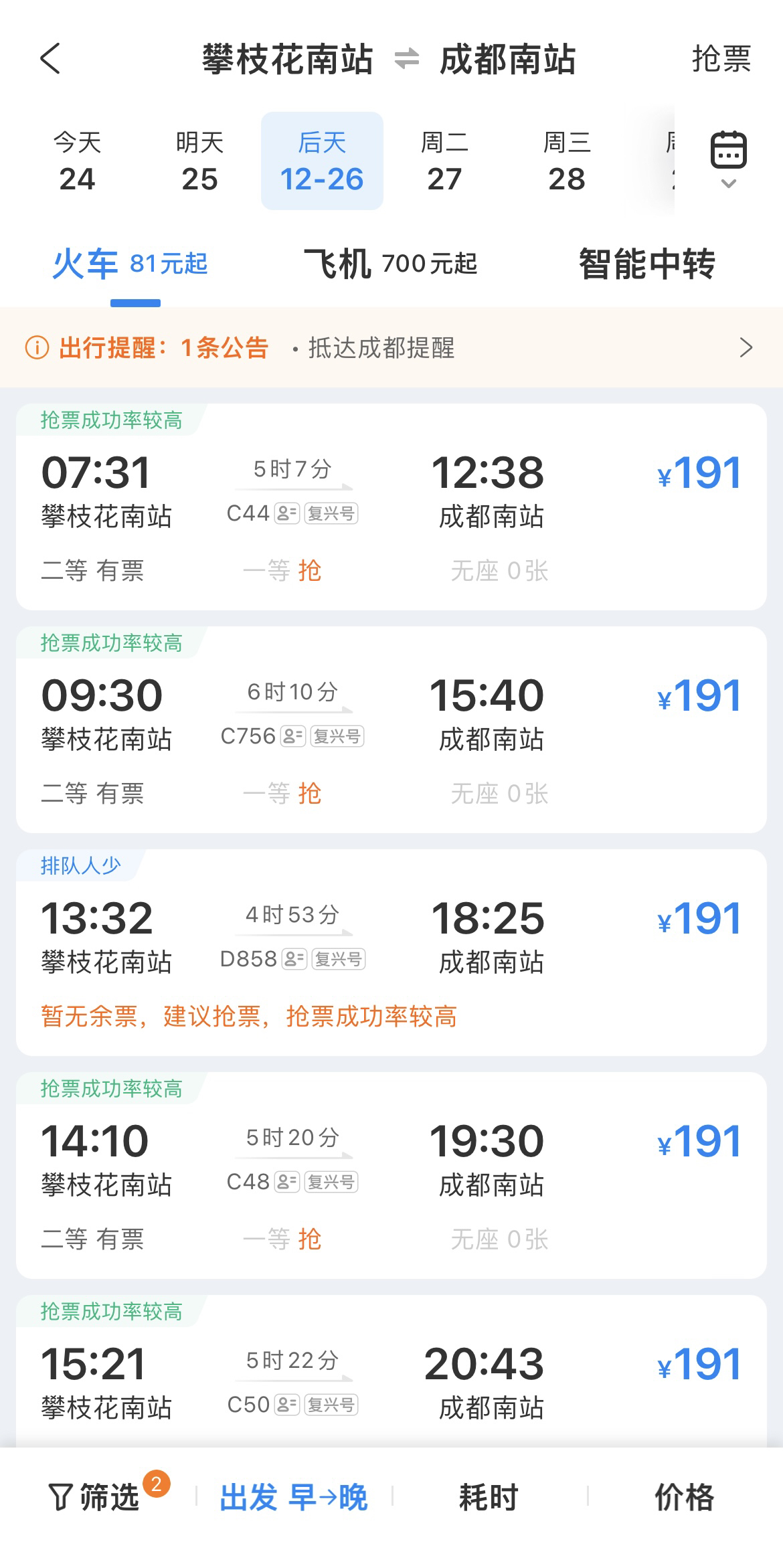Open train C756 departing 09:30
783x1568 pixels.
point(391,729)
